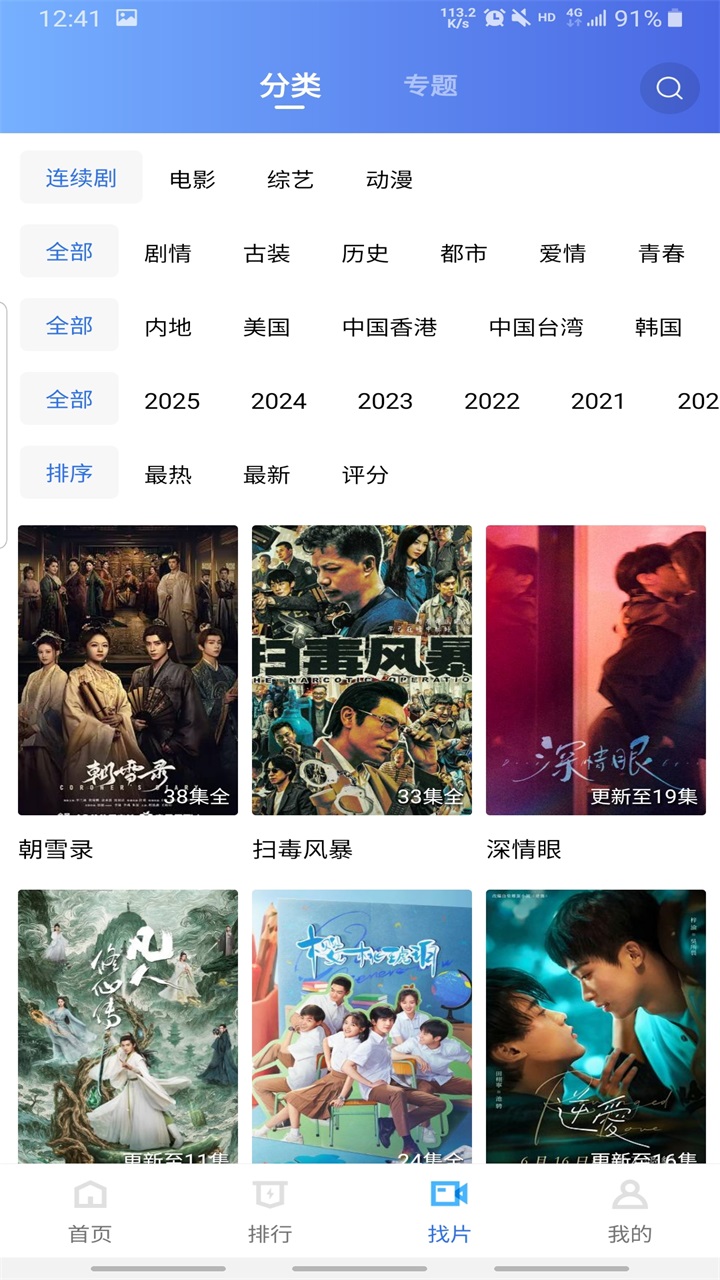This screenshot has height=1280, width=720.
Task: Switch to the 专题 top tab
Action: coord(430,86)
